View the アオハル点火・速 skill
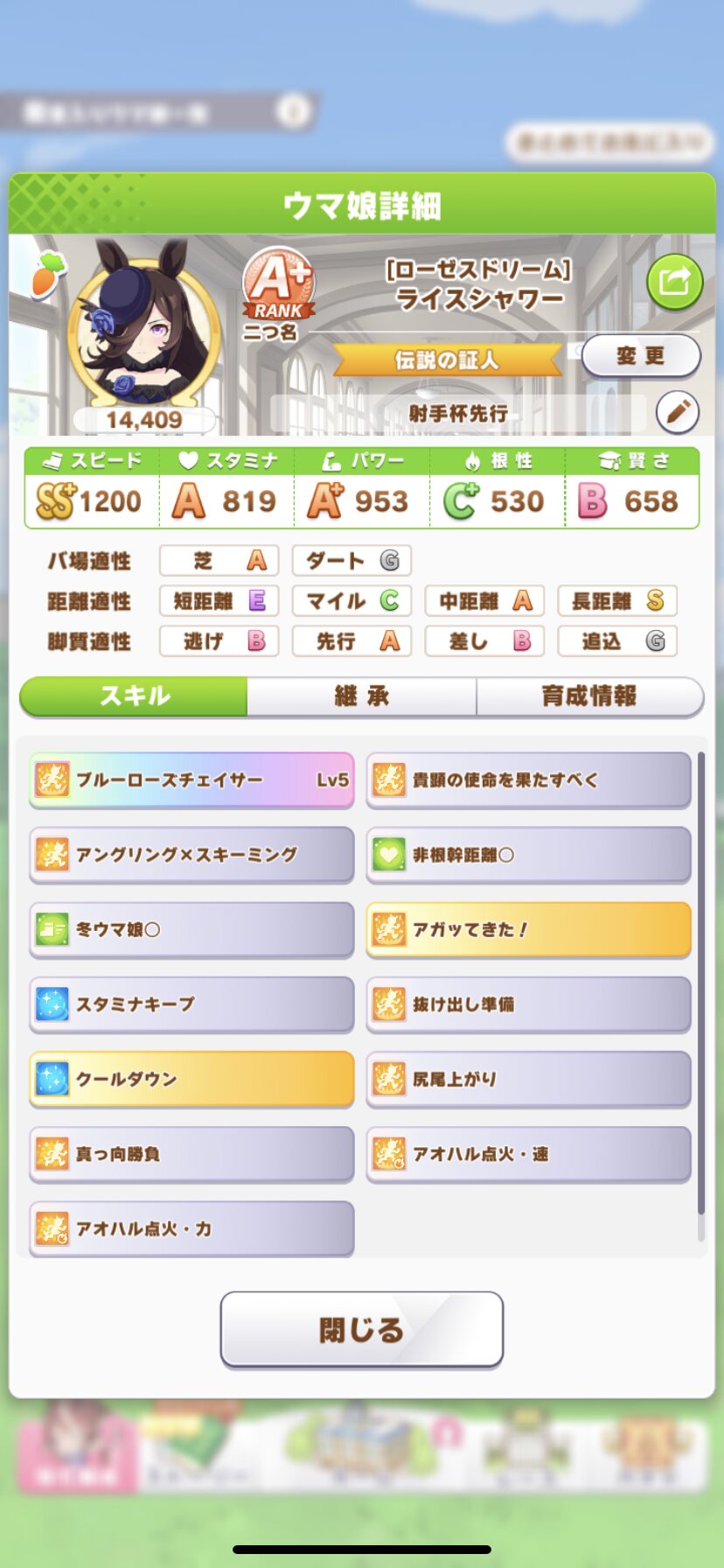 pos(528,1153)
